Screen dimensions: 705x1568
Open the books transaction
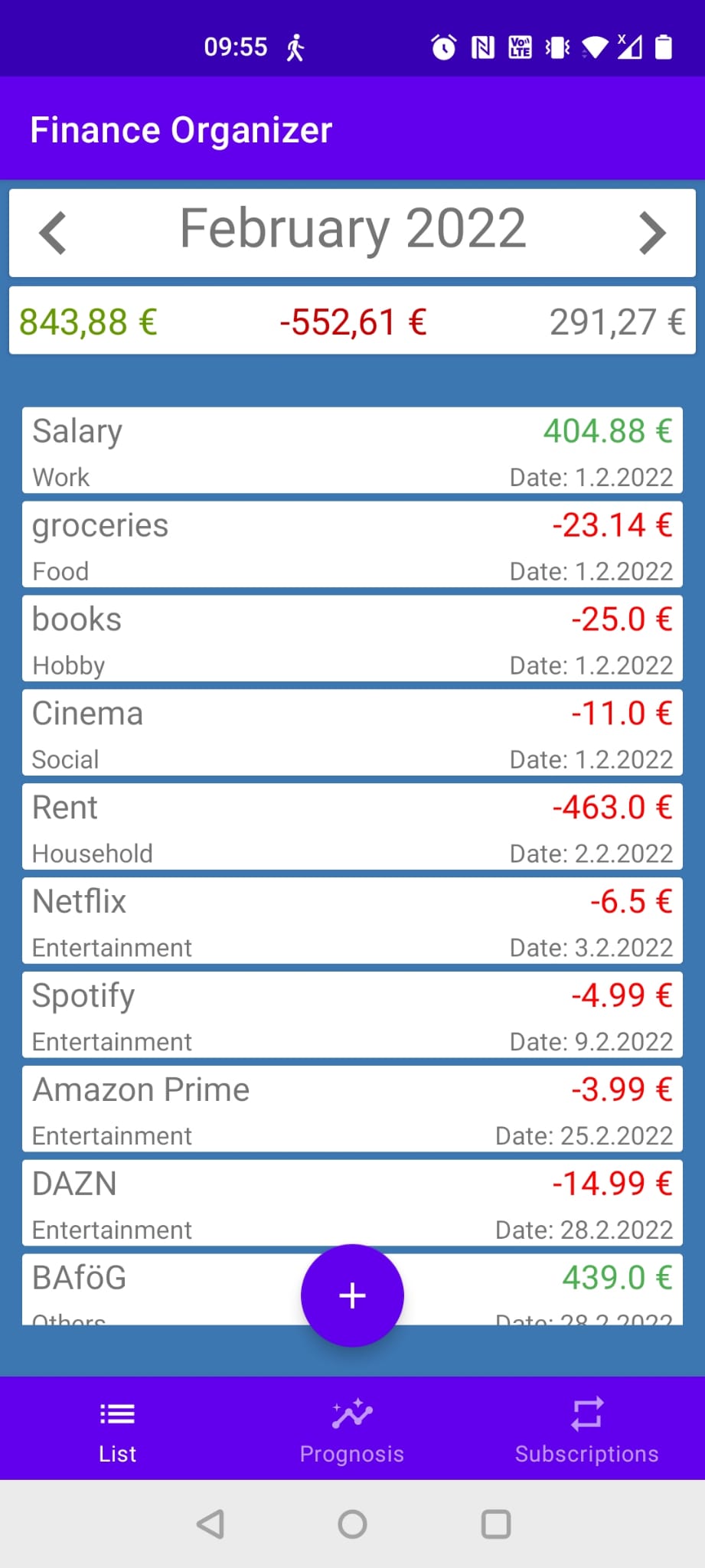tap(352, 639)
